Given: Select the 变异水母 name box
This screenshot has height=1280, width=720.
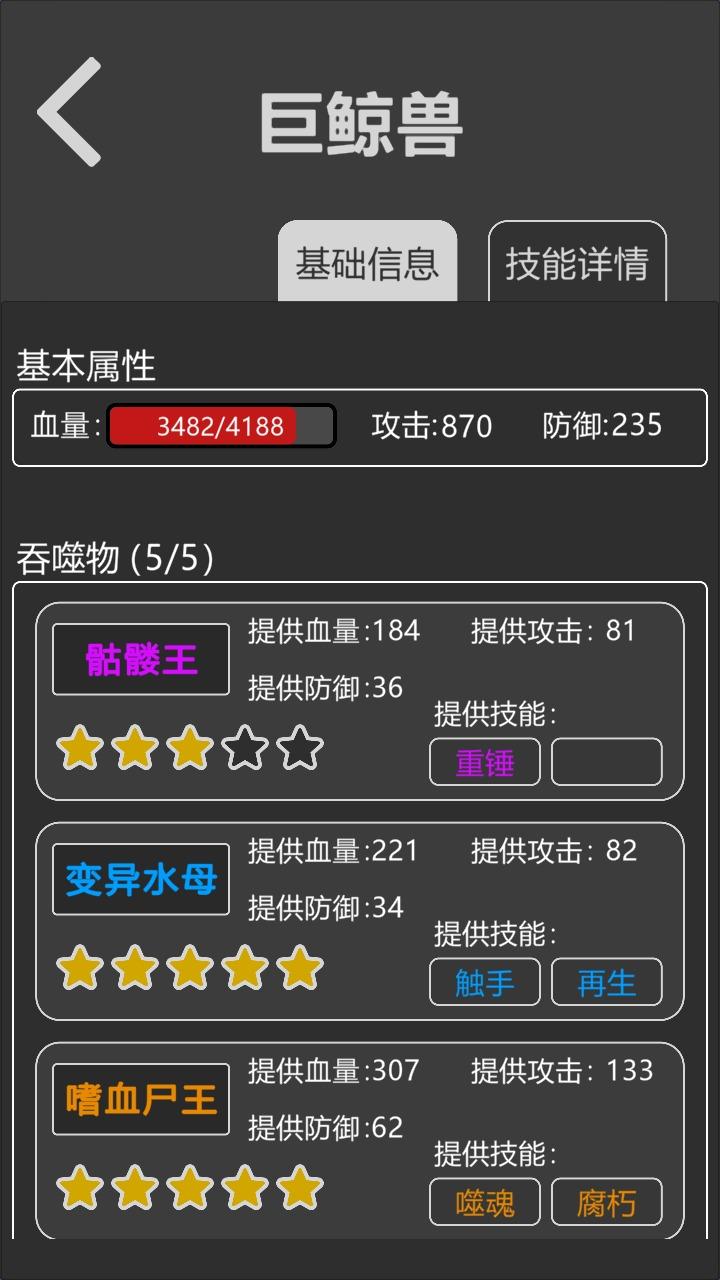Looking at the screenshot, I should click(x=141, y=880).
